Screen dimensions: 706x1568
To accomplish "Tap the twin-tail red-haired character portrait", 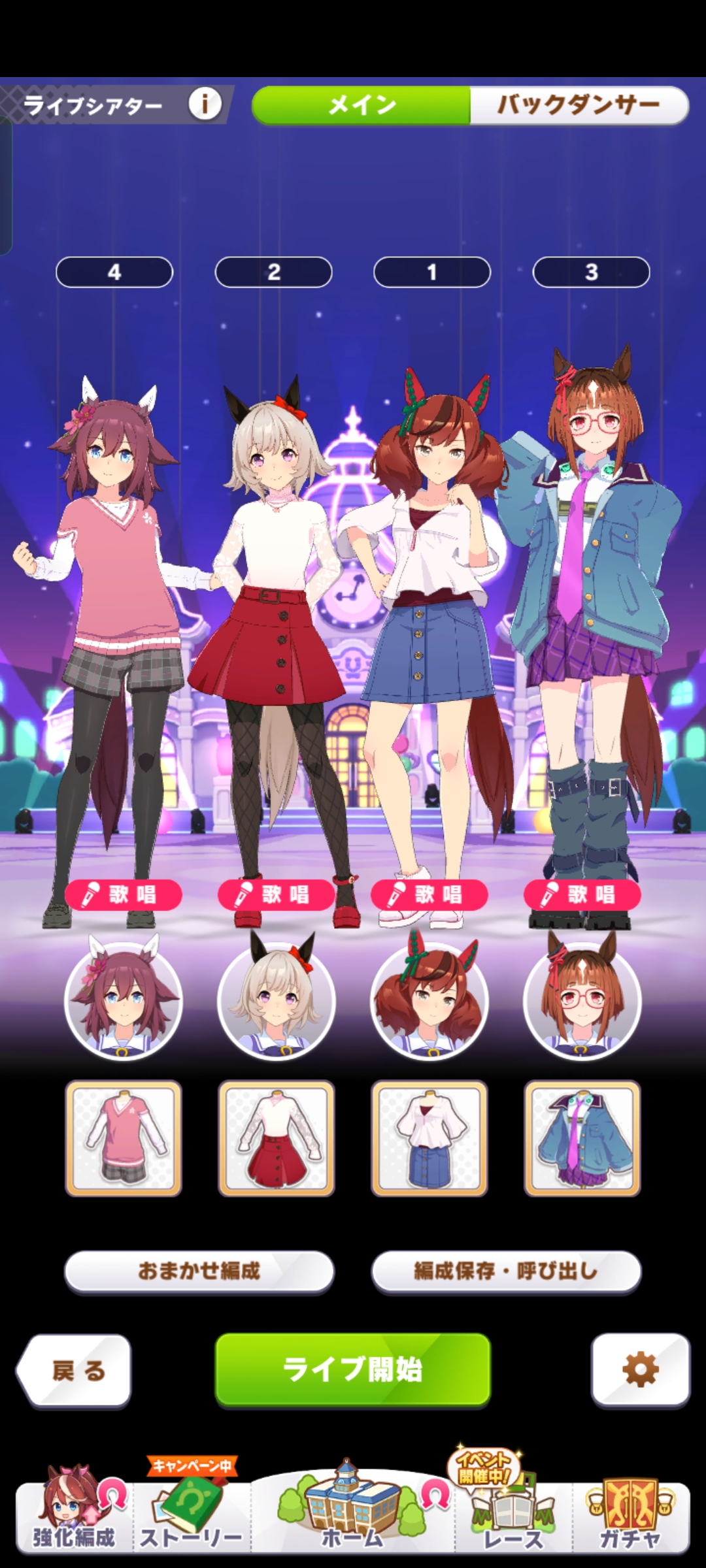I will pos(429,1001).
